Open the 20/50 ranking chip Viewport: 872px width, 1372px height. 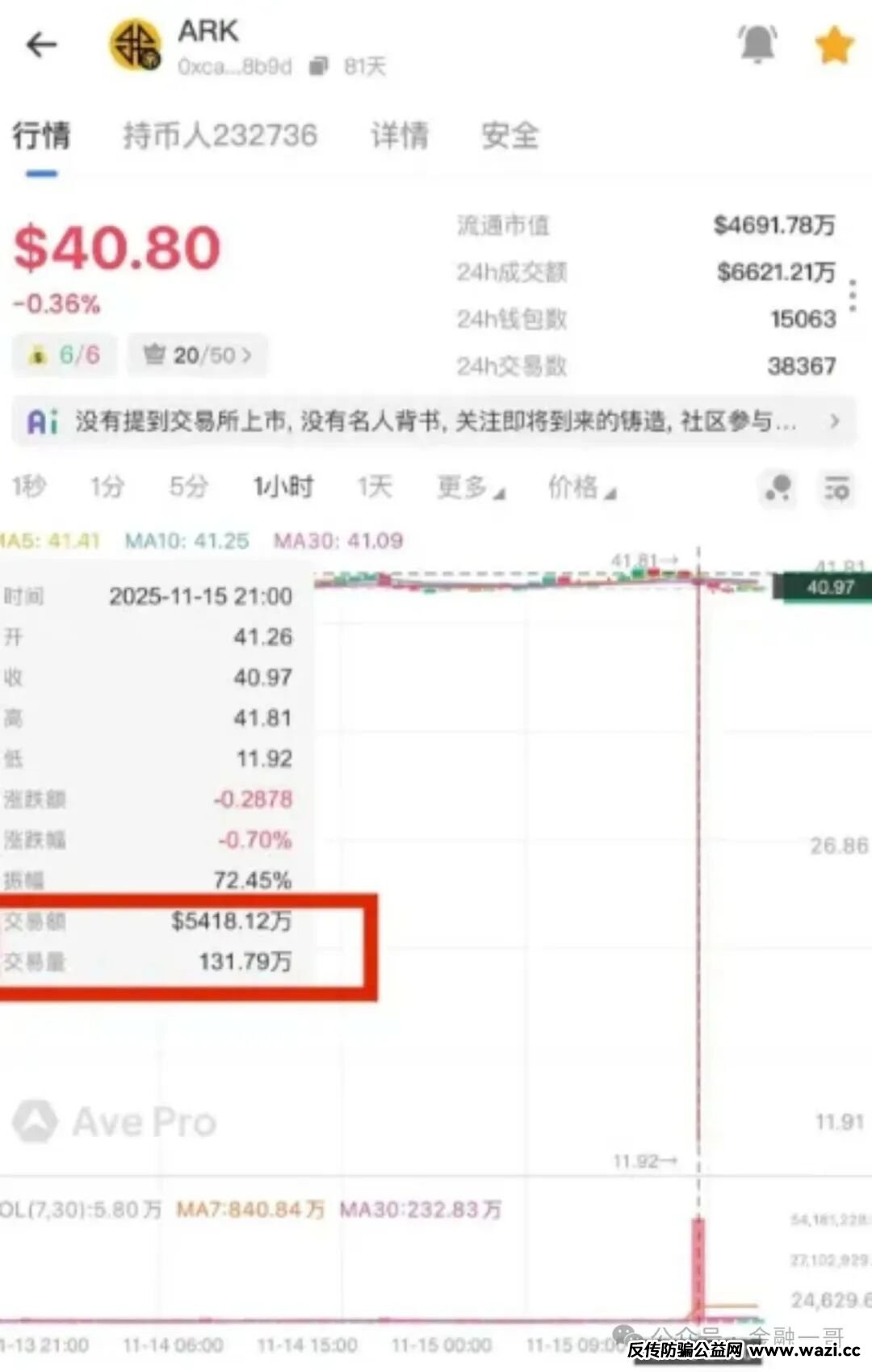198,355
